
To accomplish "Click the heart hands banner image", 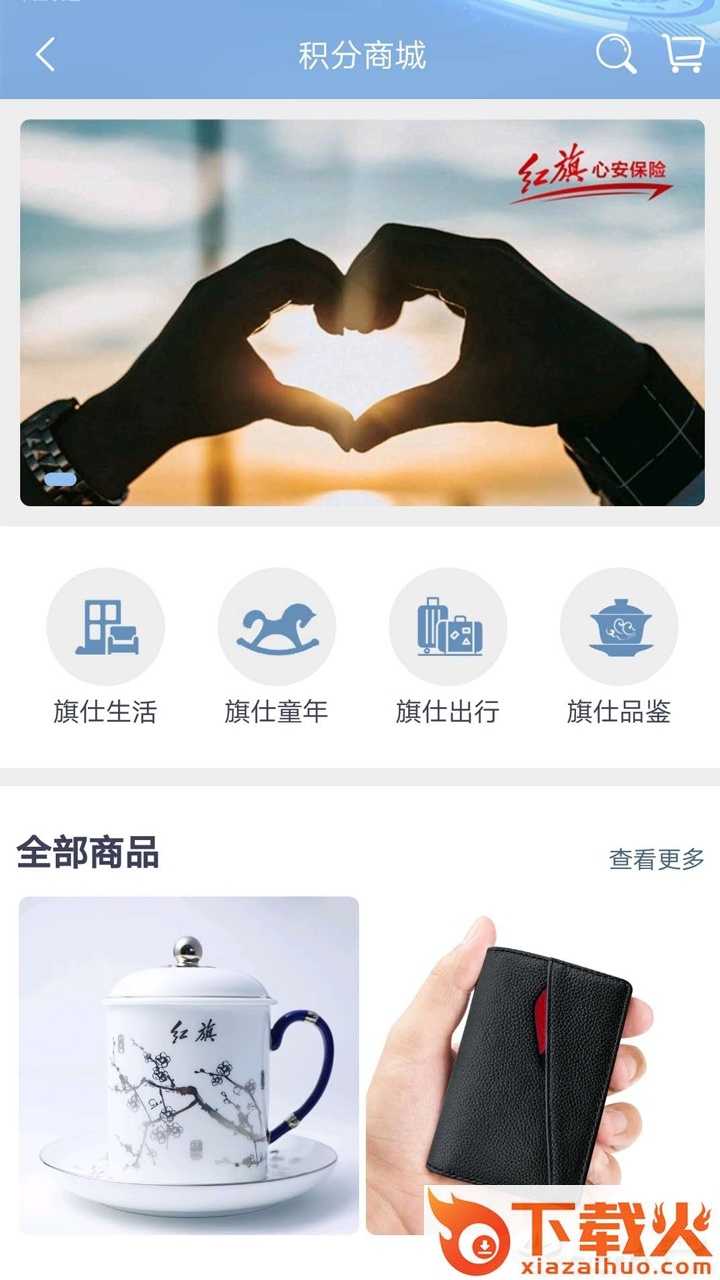I will coord(360,310).
